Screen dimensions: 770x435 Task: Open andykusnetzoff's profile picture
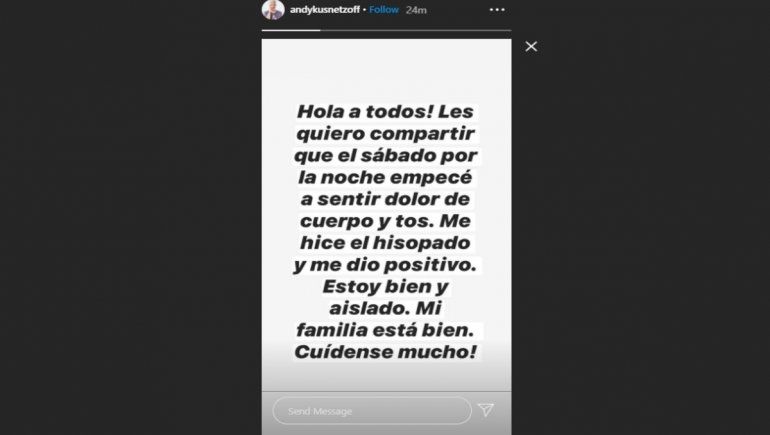(x=272, y=10)
